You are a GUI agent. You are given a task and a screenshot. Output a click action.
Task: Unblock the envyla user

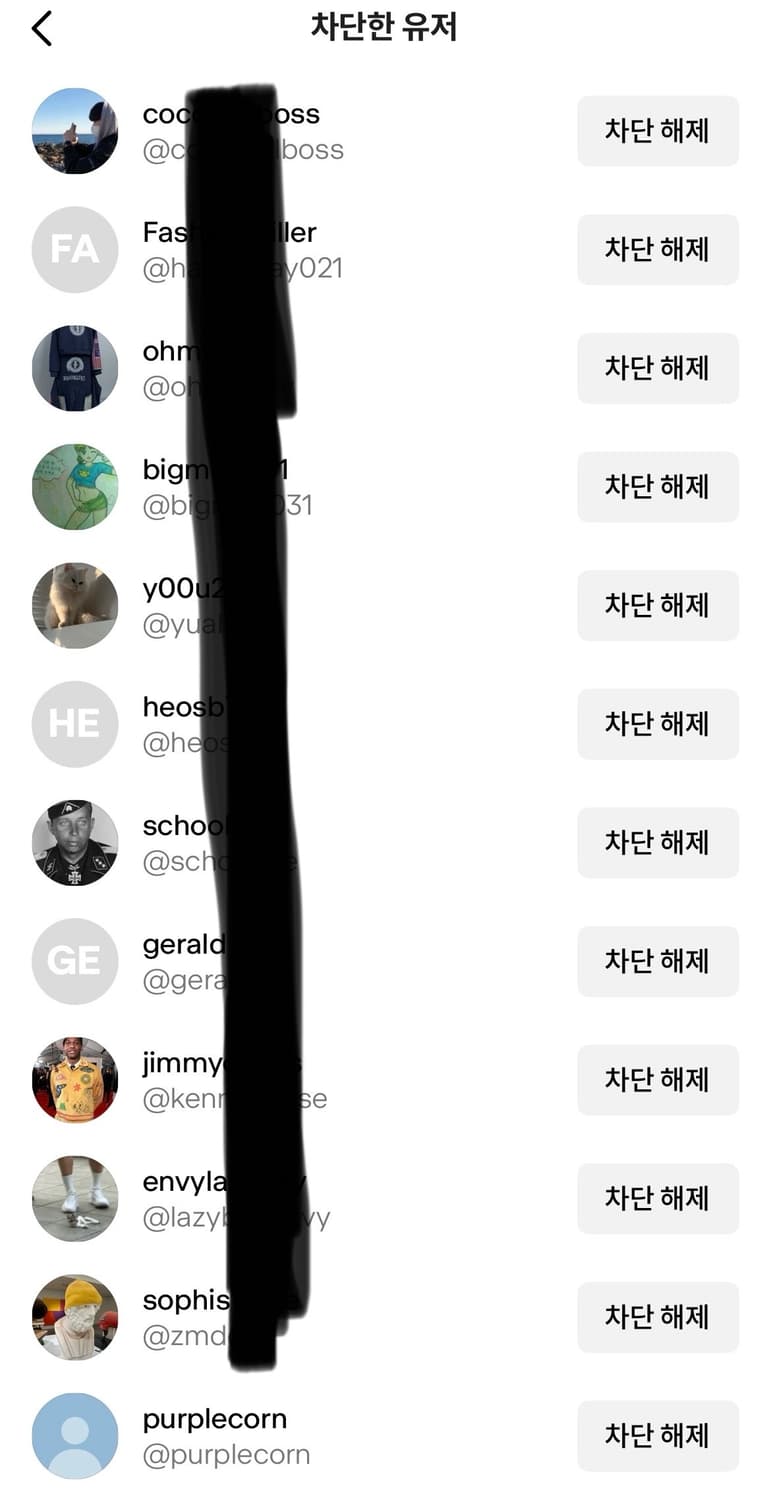[657, 1198]
